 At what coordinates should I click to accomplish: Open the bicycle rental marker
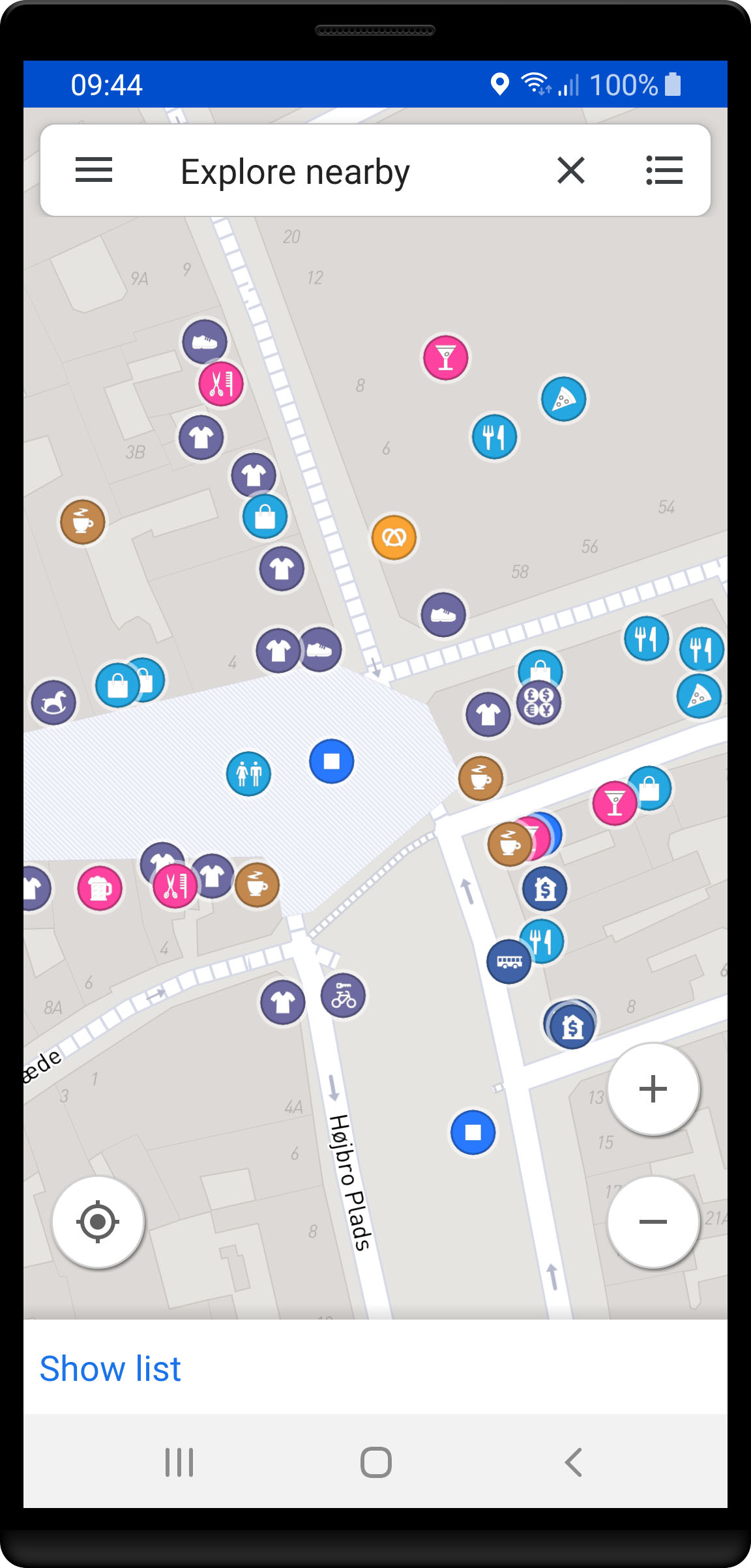344,996
